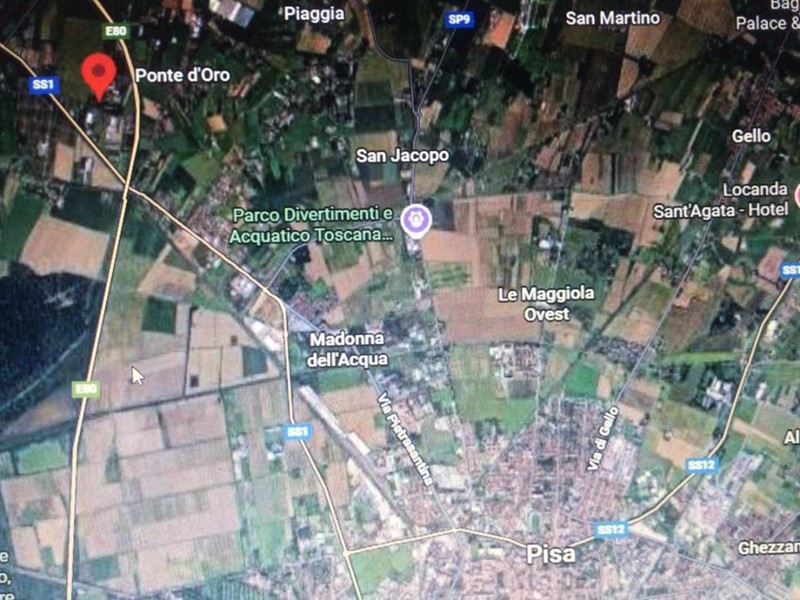
Task: Open the Locanda Sant'Agata Hotel place
Action: click(759, 200)
